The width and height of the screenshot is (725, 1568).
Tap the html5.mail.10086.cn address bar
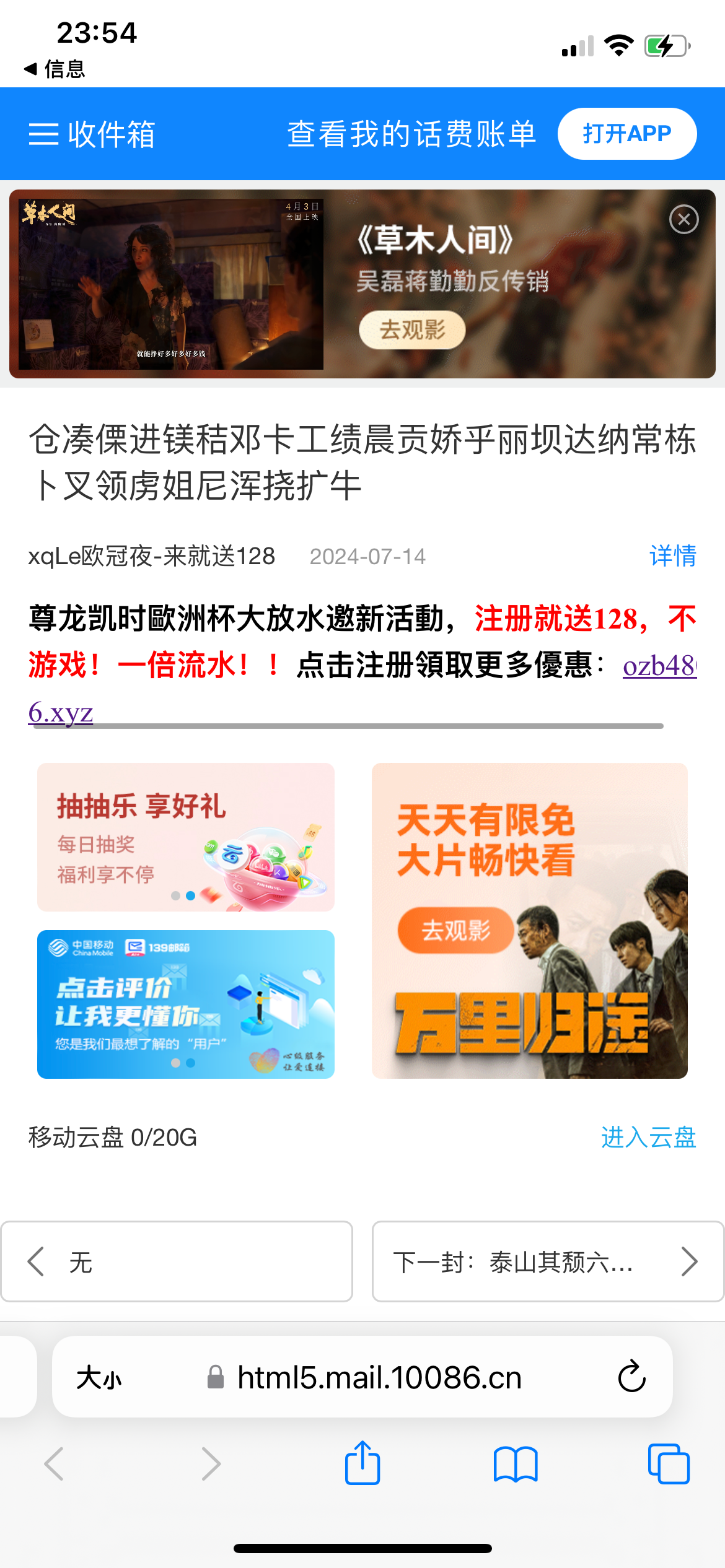tap(378, 1378)
